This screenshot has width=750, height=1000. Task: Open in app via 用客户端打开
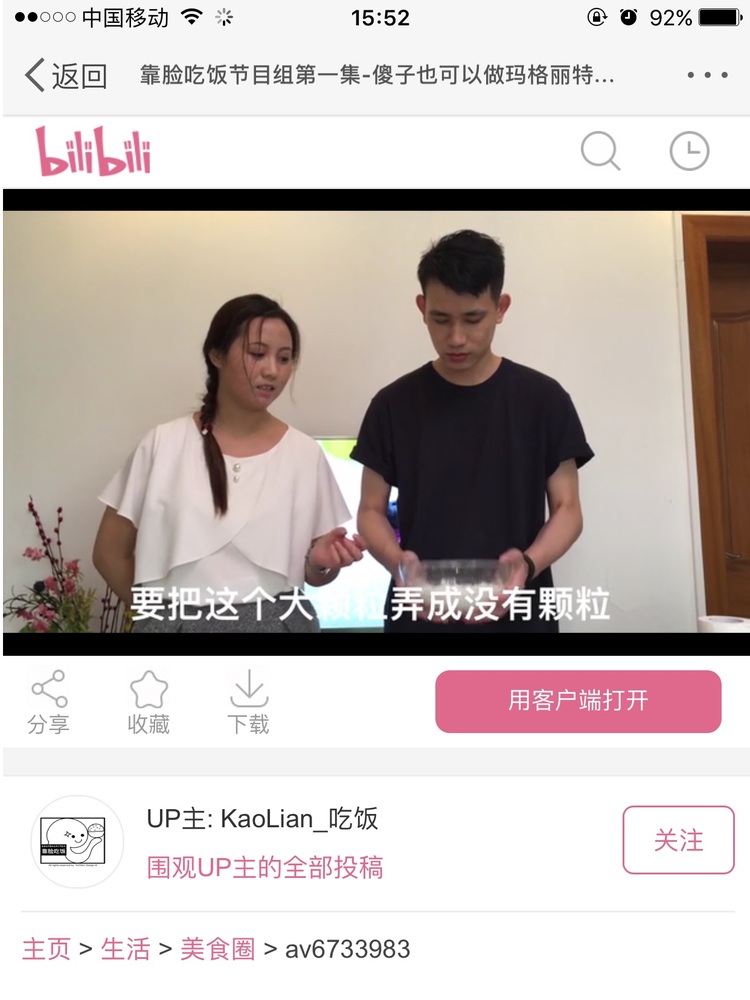578,701
